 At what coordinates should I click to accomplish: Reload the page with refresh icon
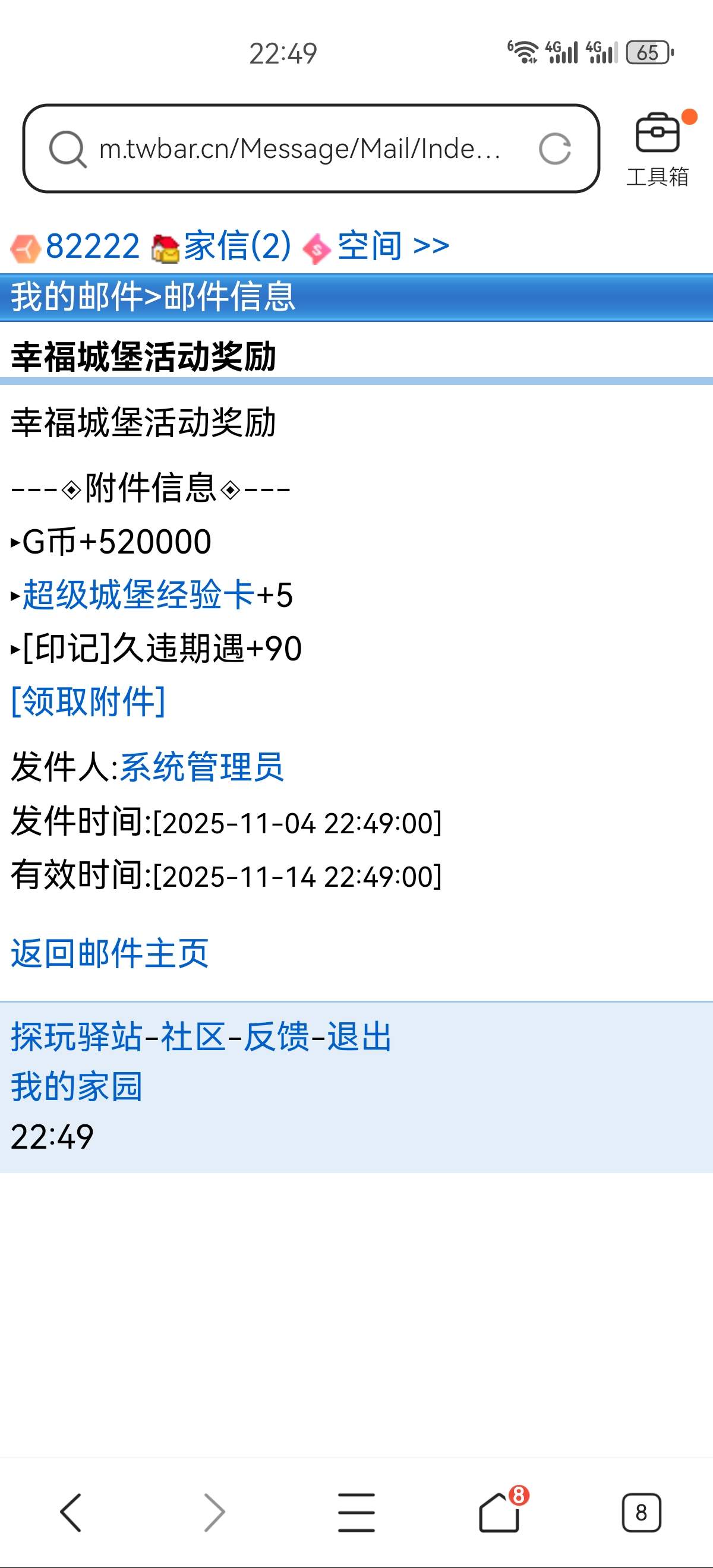coord(554,148)
